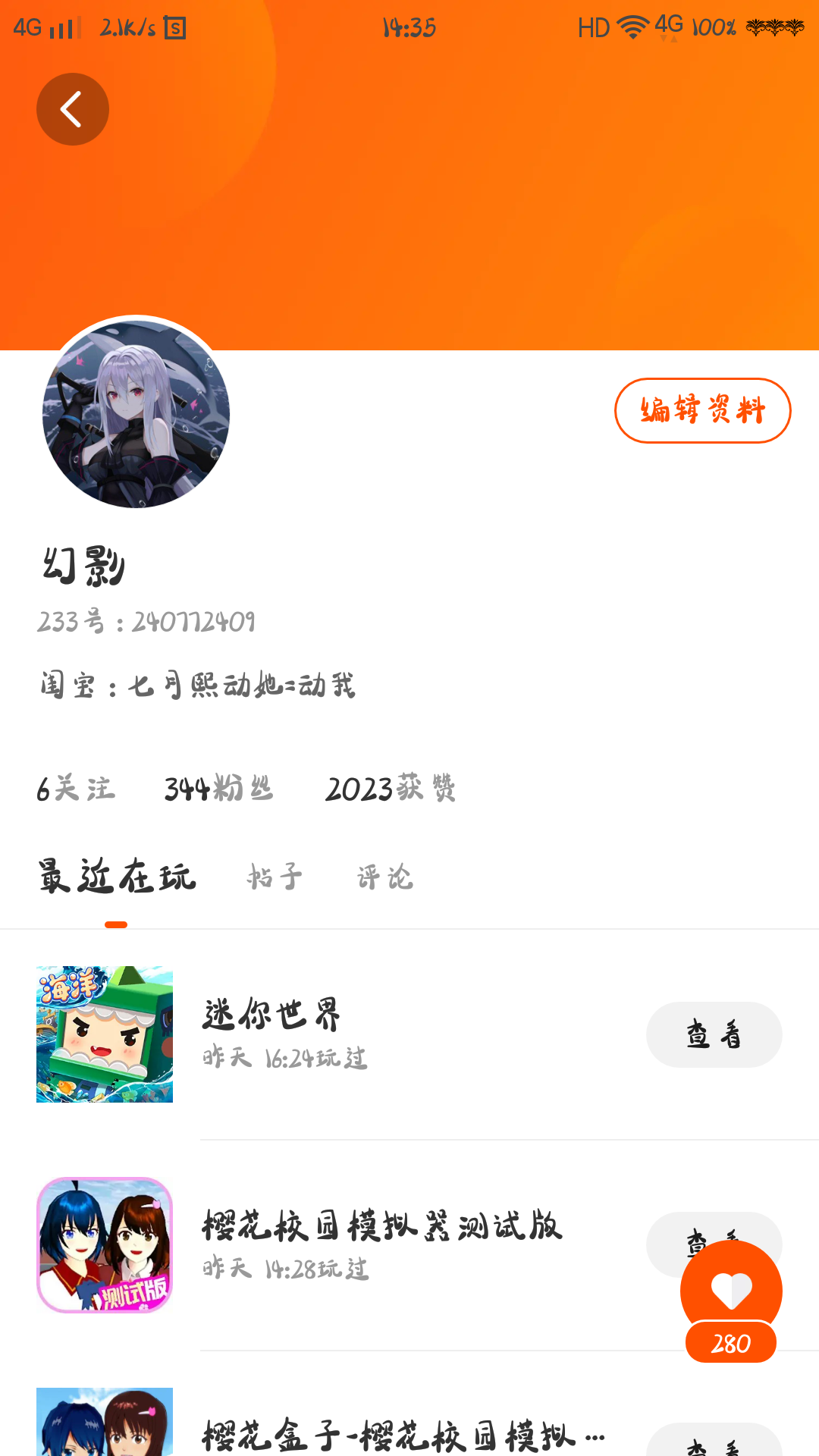Tap the floating heart like button
Viewport: 819px width, 1456px height.
pyautogui.click(x=731, y=1291)
